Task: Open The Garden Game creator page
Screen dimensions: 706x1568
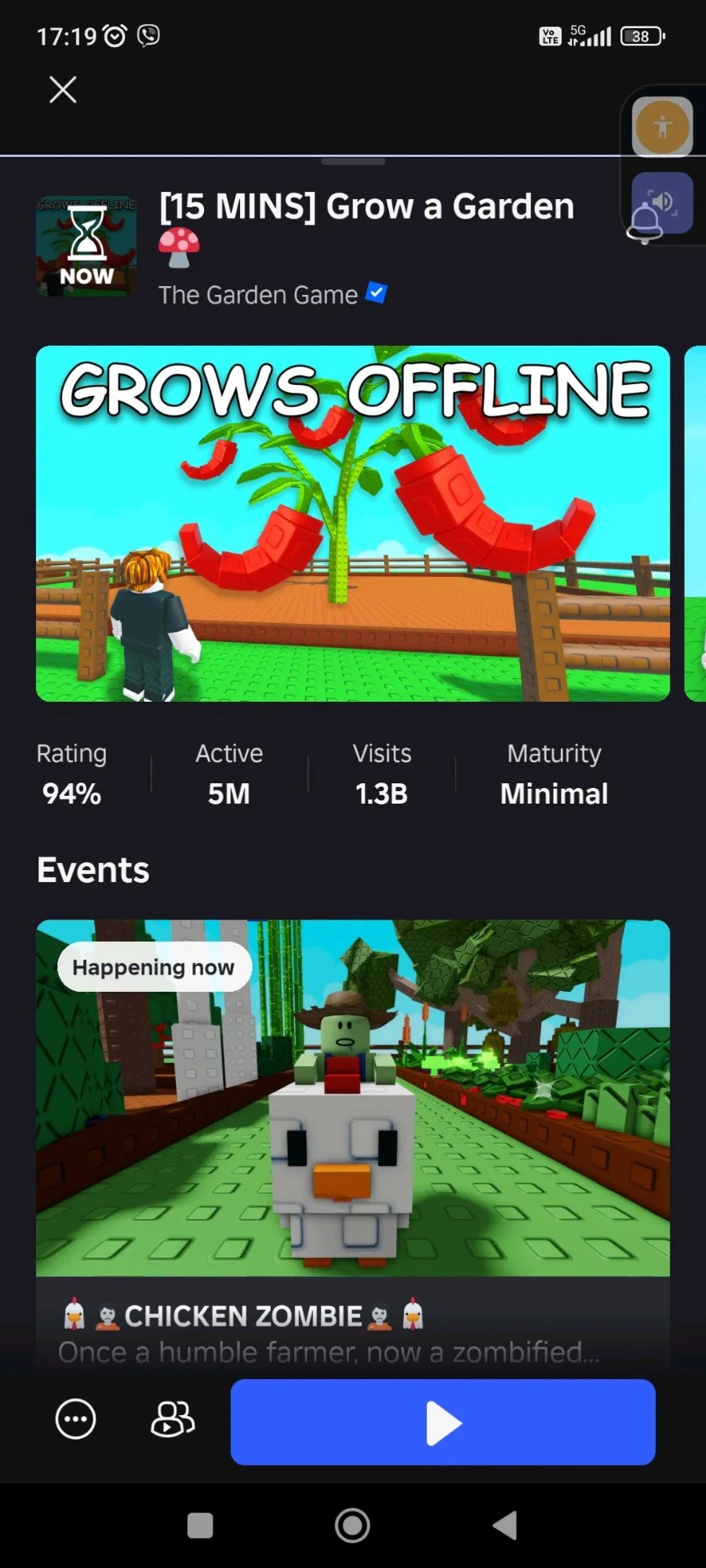Action: [x=259, y=295]
